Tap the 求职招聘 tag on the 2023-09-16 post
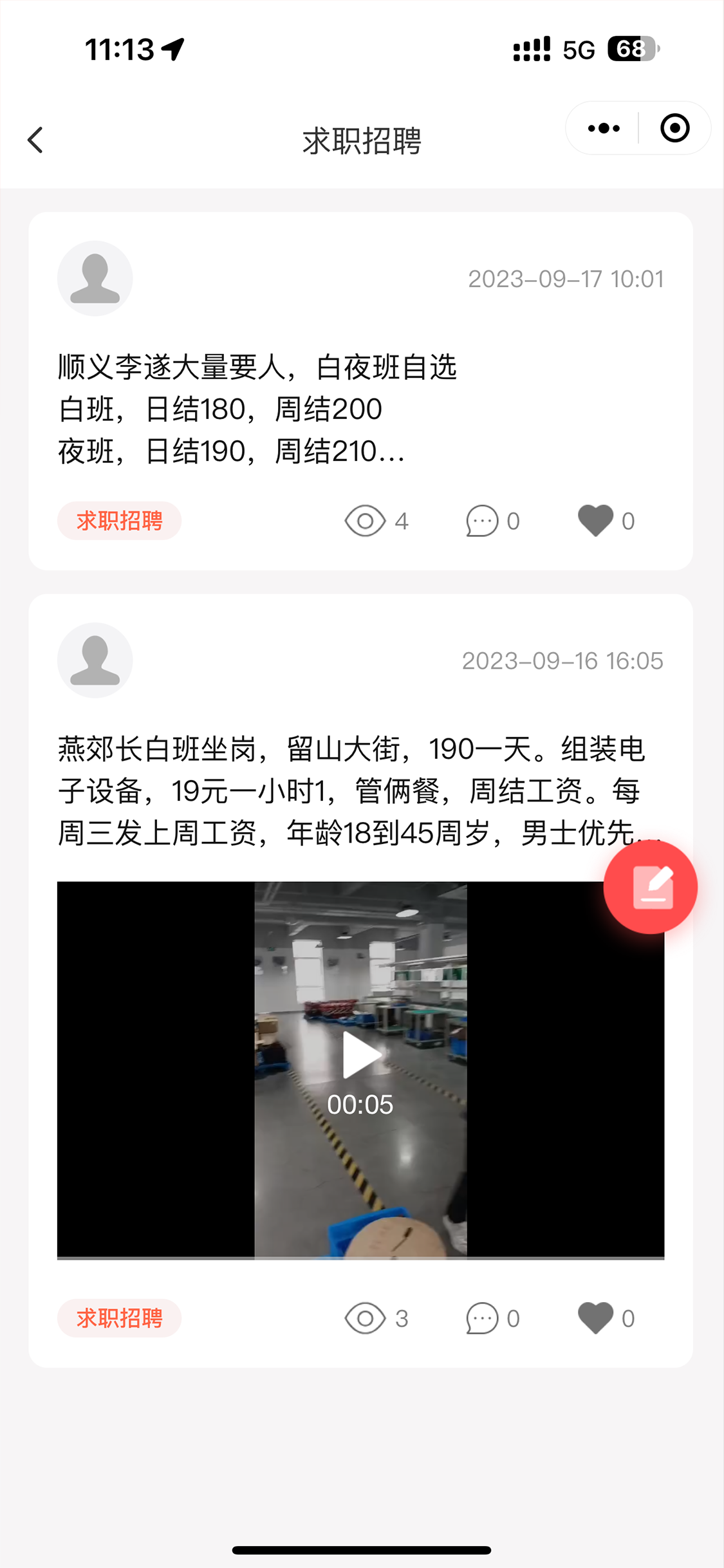 (119, 1318)
